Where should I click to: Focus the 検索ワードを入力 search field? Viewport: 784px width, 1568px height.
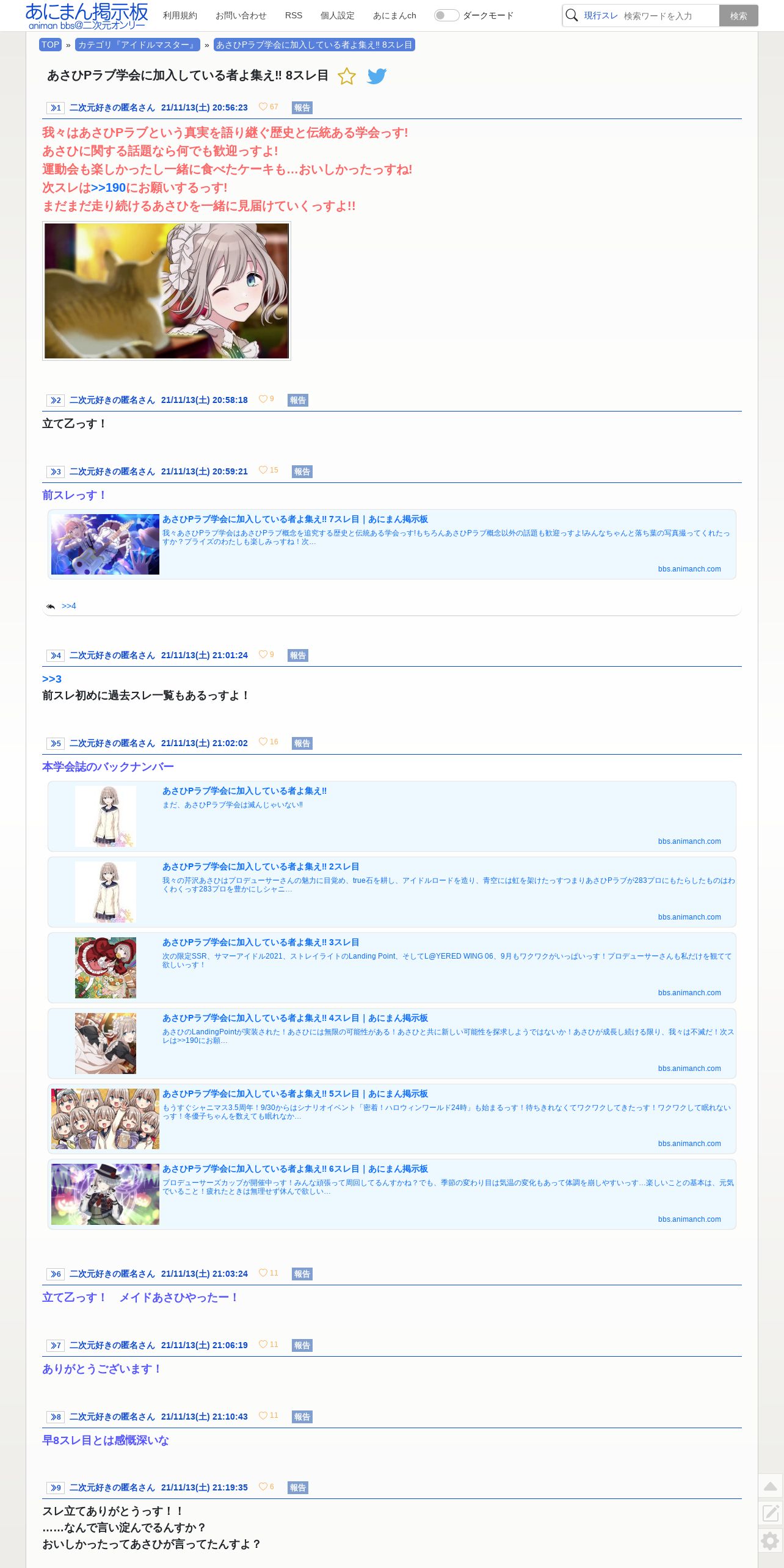[670, 16]
